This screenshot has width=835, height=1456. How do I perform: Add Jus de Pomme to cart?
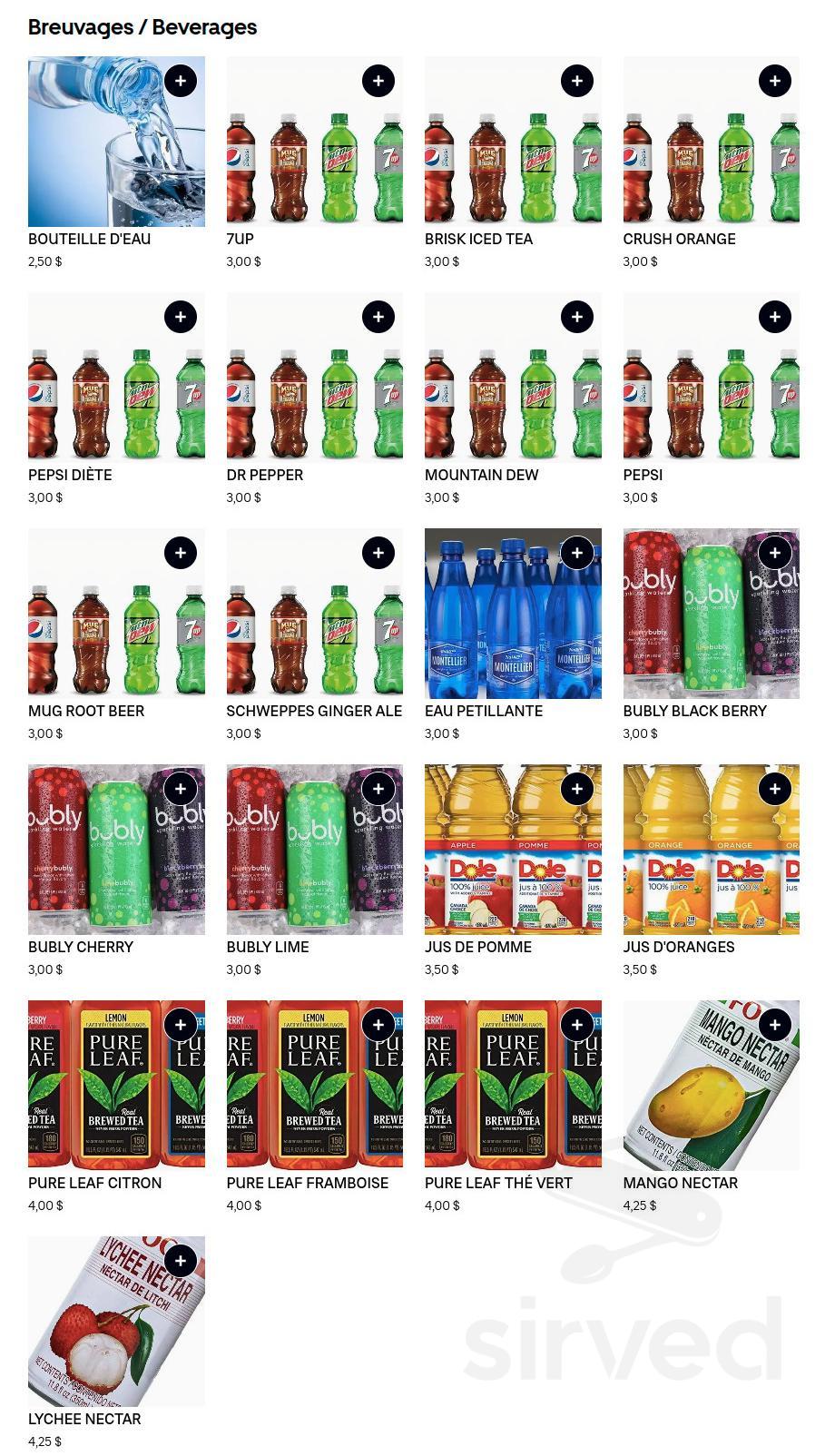(577, 789)
